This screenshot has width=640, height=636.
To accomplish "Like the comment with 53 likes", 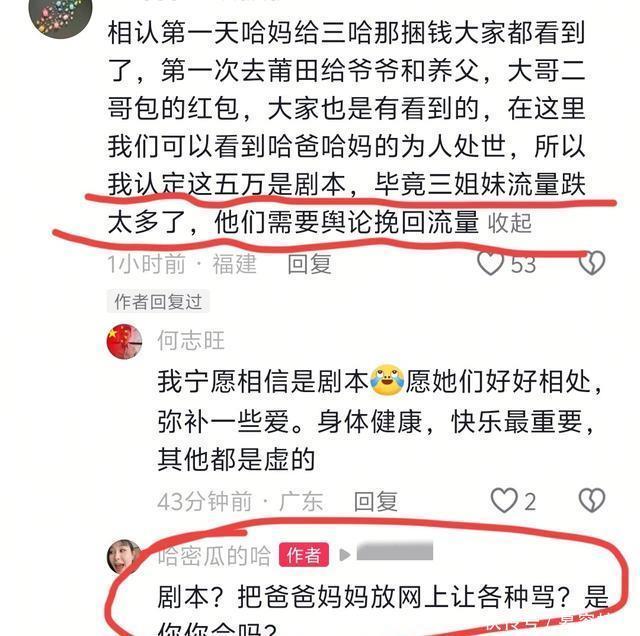I will coord(491,263).
